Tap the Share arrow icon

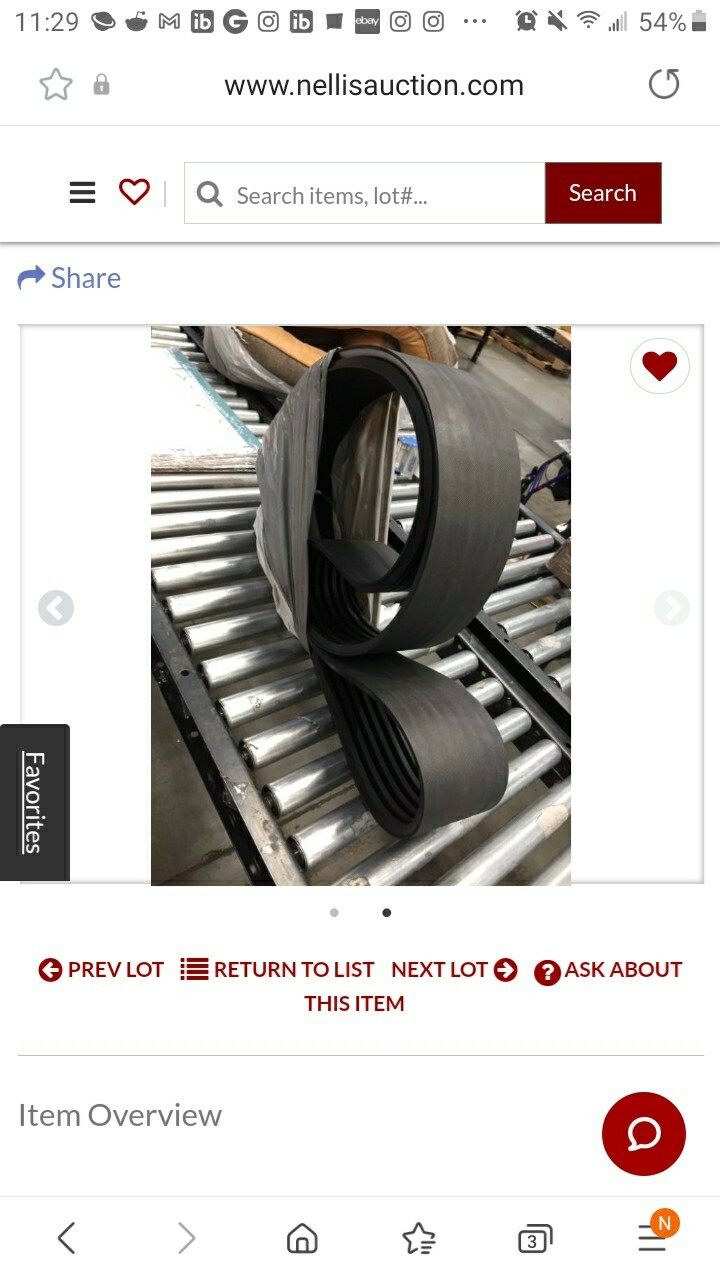tap(30, 278)
